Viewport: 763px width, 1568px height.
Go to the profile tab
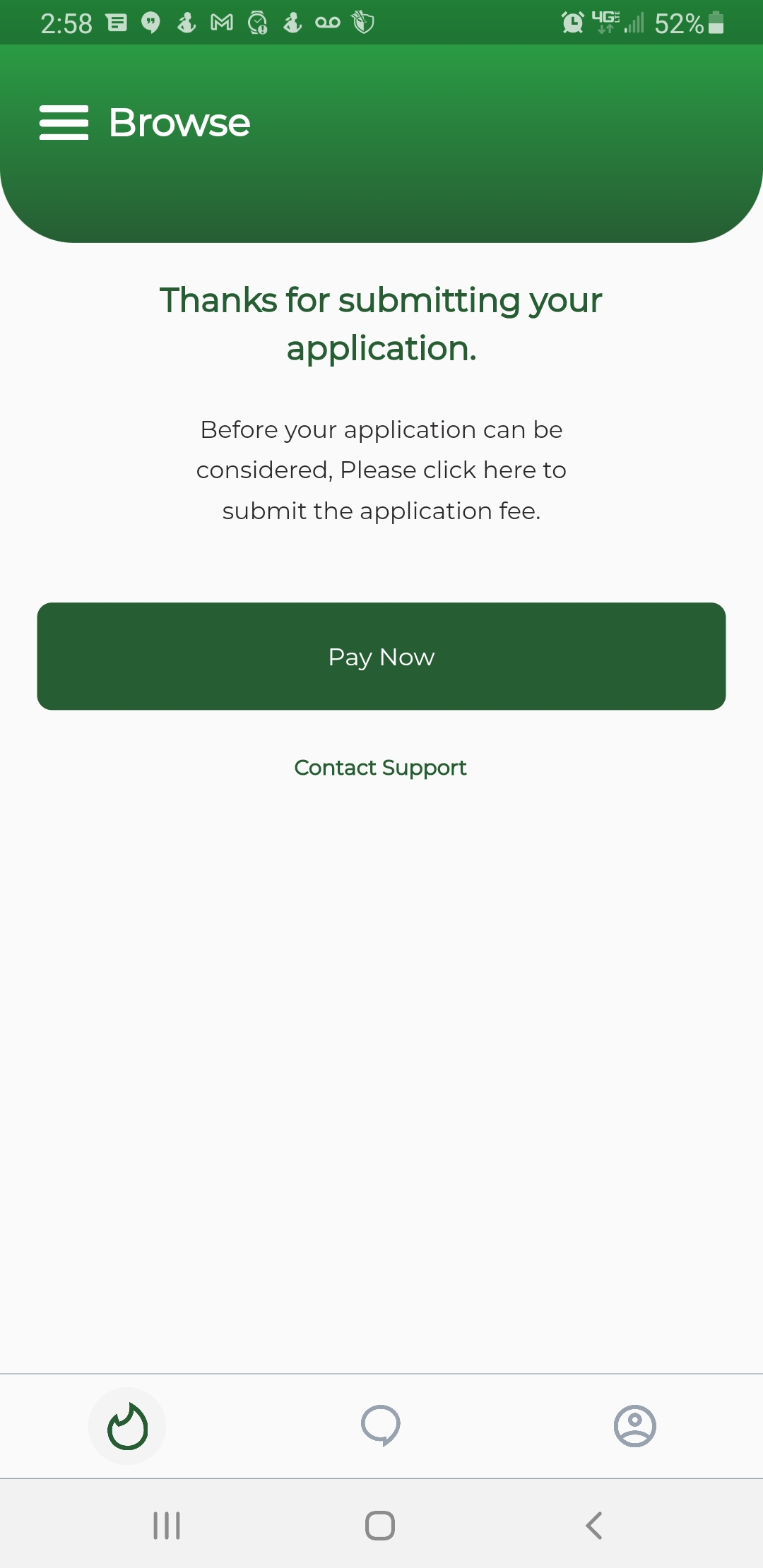click(x=634, y=1426)
